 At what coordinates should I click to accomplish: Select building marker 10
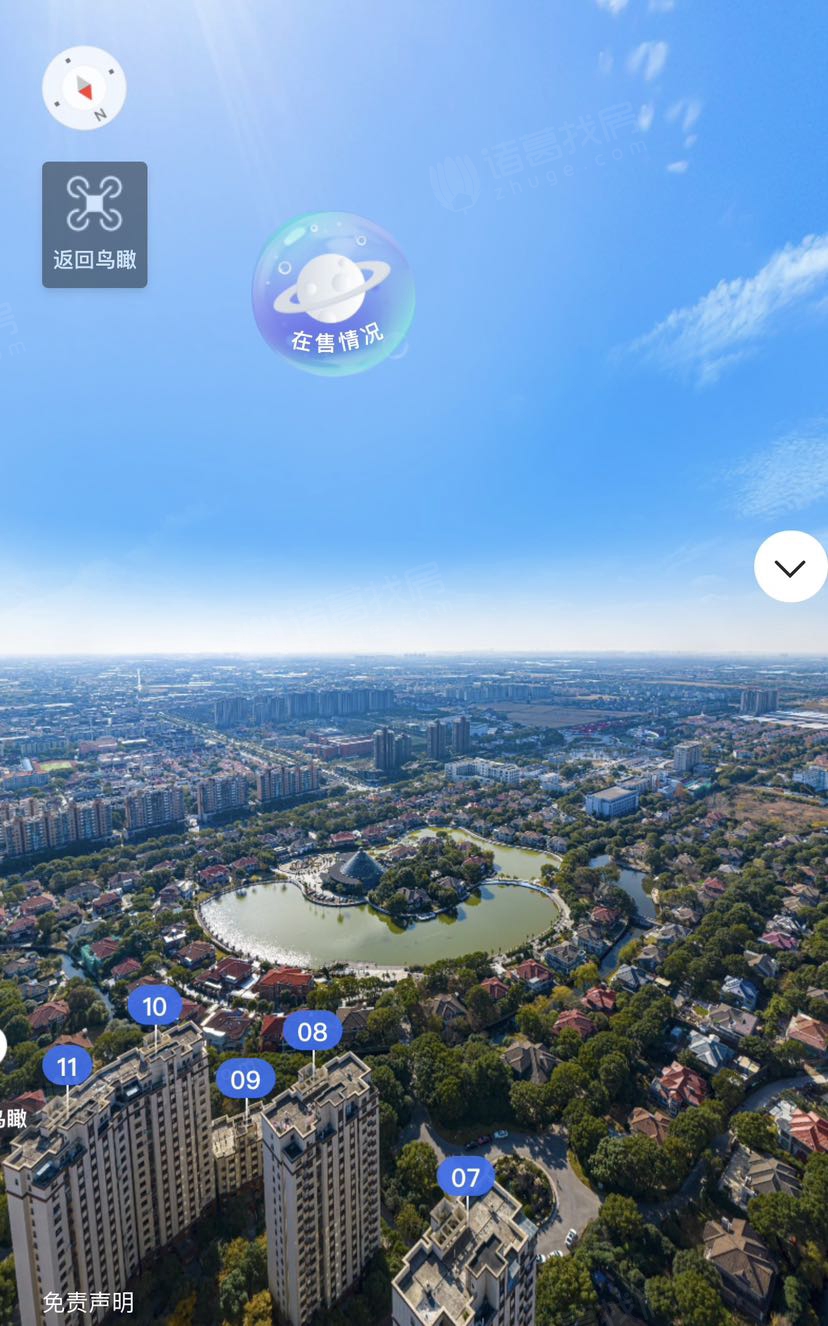click(x=155, y=1006)
